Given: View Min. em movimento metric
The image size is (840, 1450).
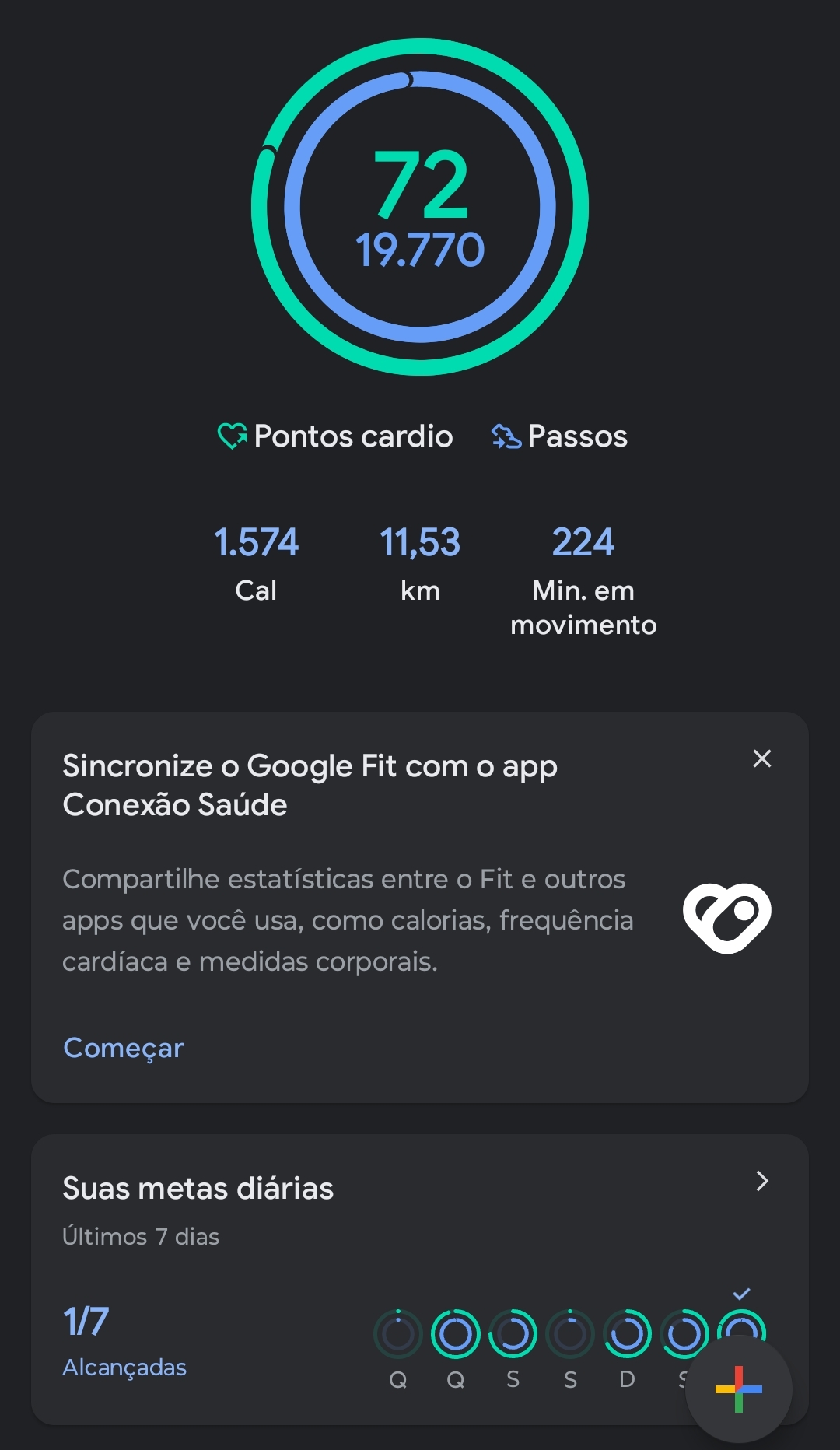Looking at the screenshot, I should tap(583, 579).
